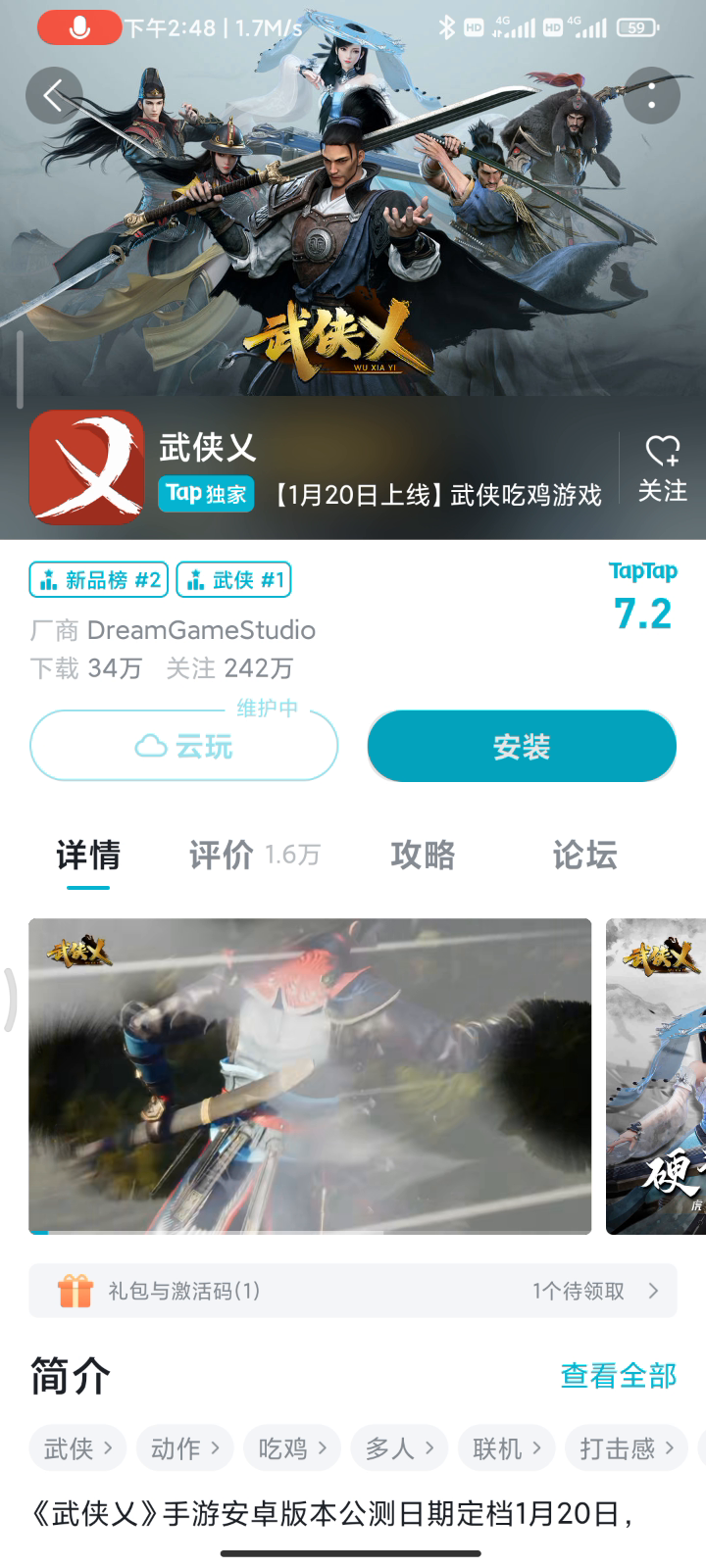Select the 武侠 tag chip
Screen dimensions: 706x1568
[77, 1448]
